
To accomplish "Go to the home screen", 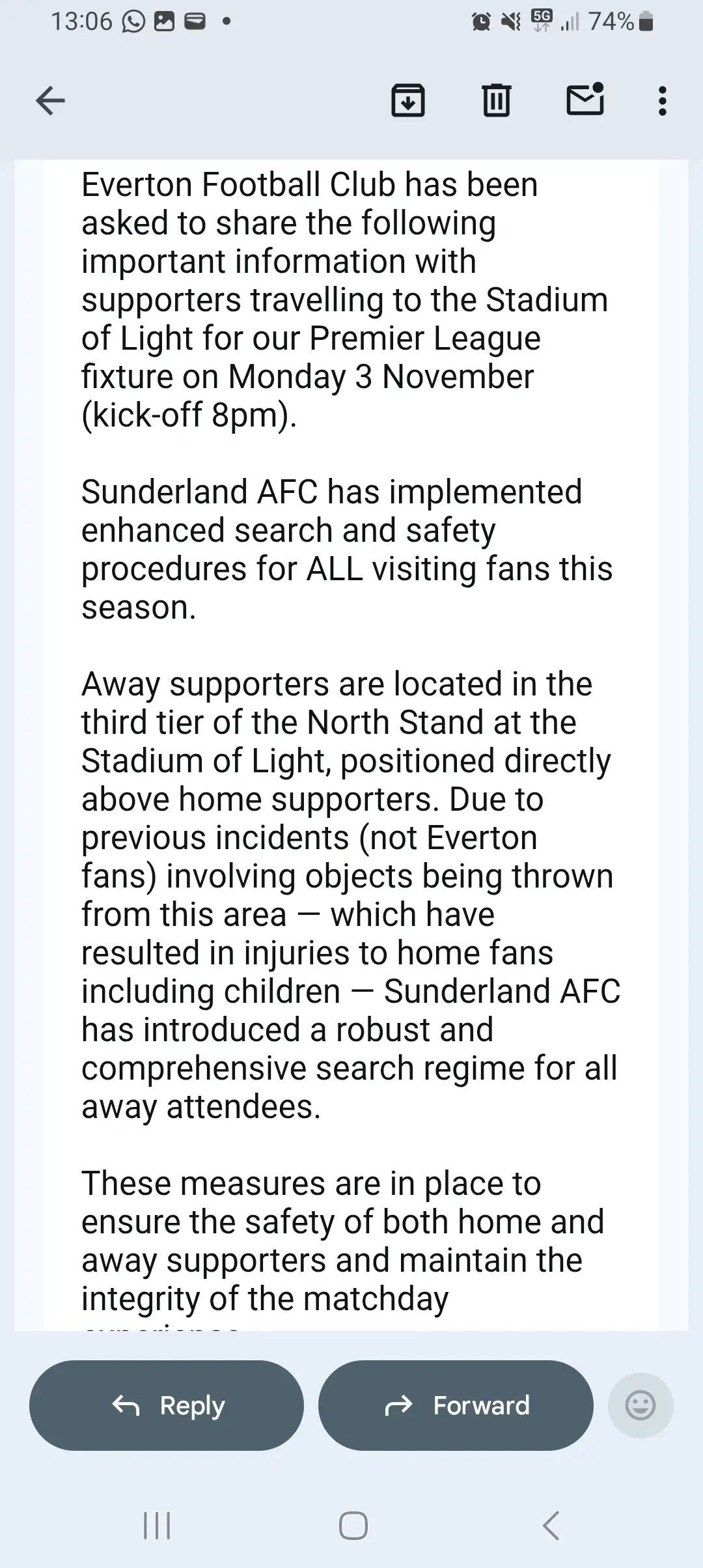I will click(x=353, y=1526).
